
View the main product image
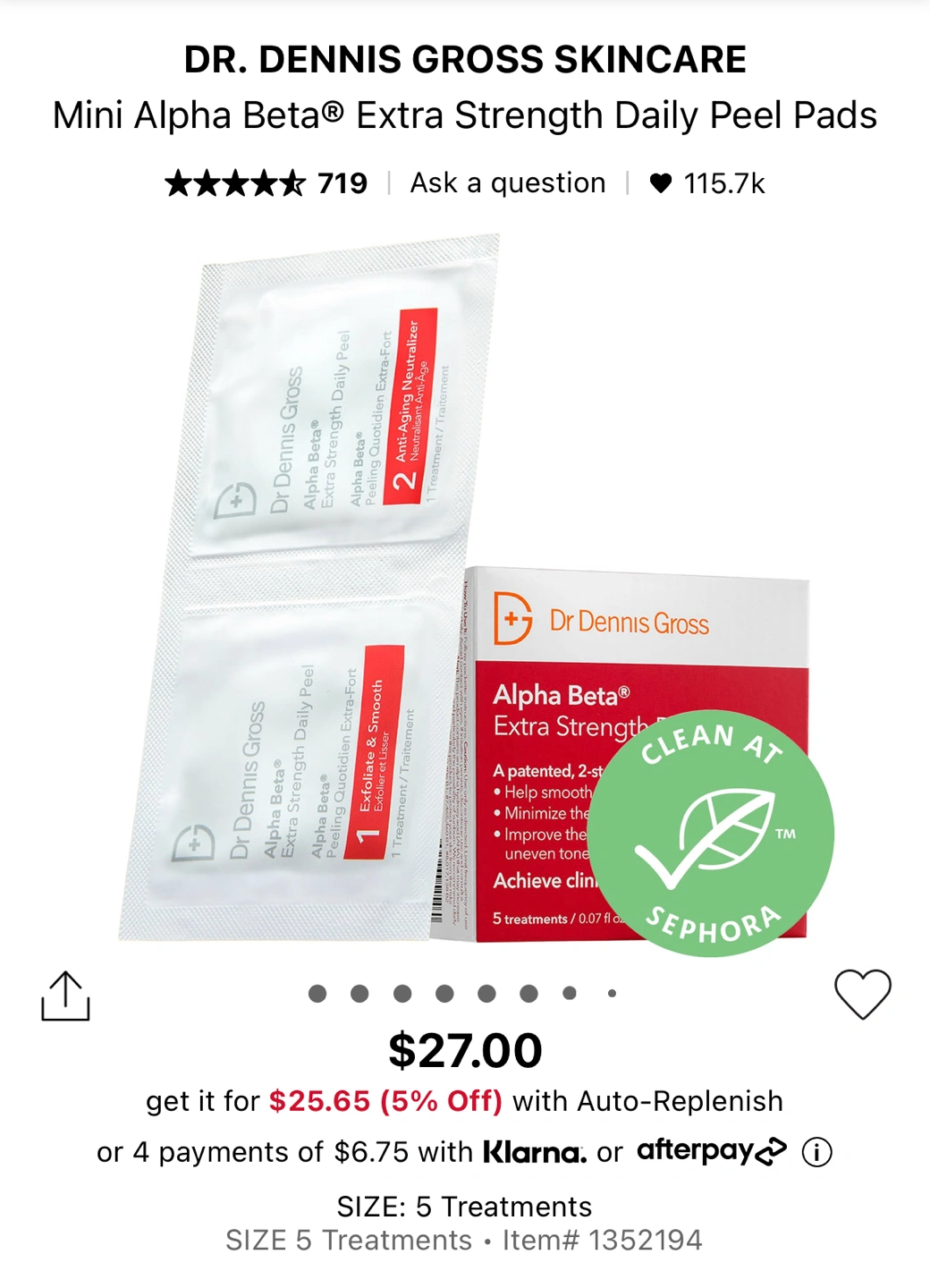(x=465, y=590)
